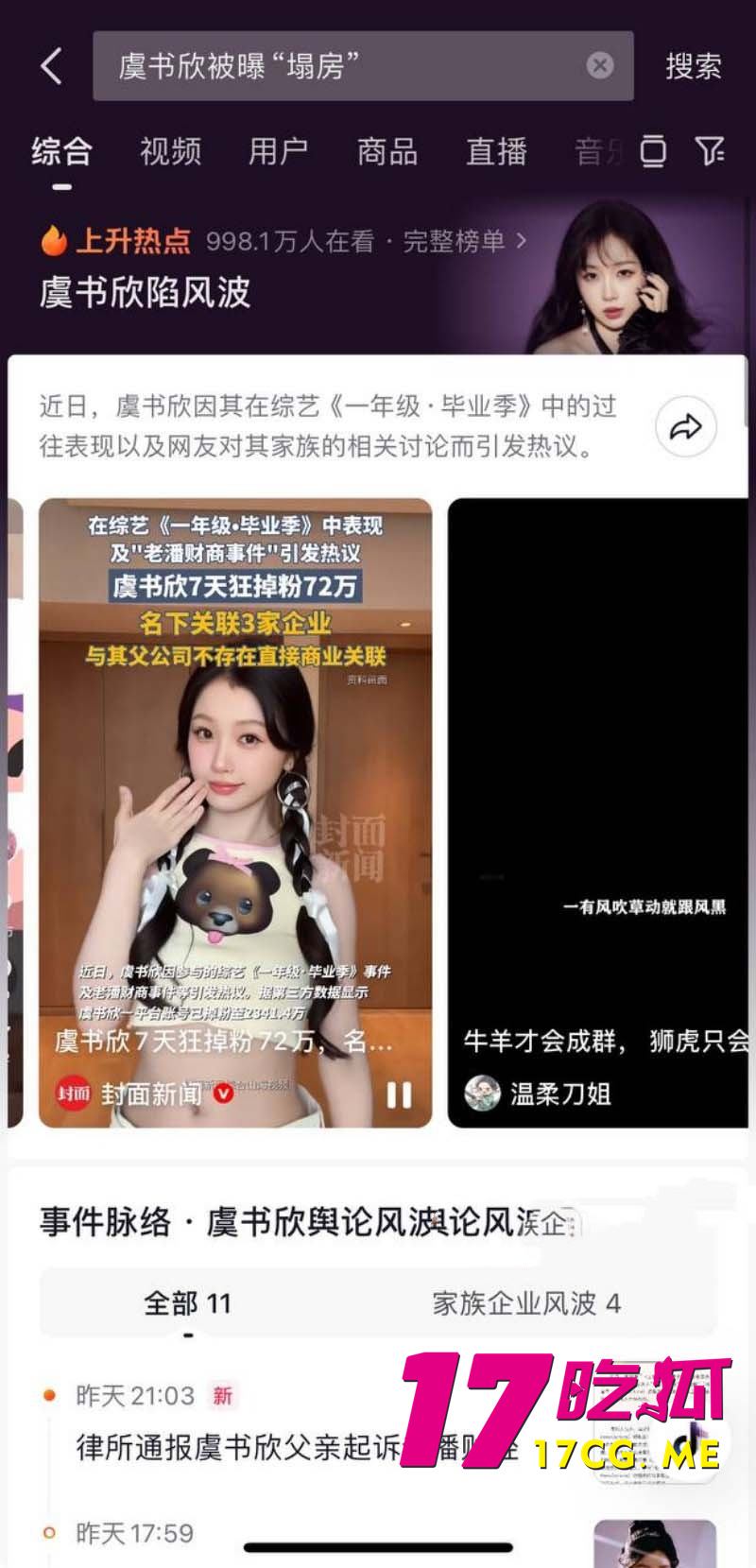Select the 综合 tab

[x=61, y=151]
